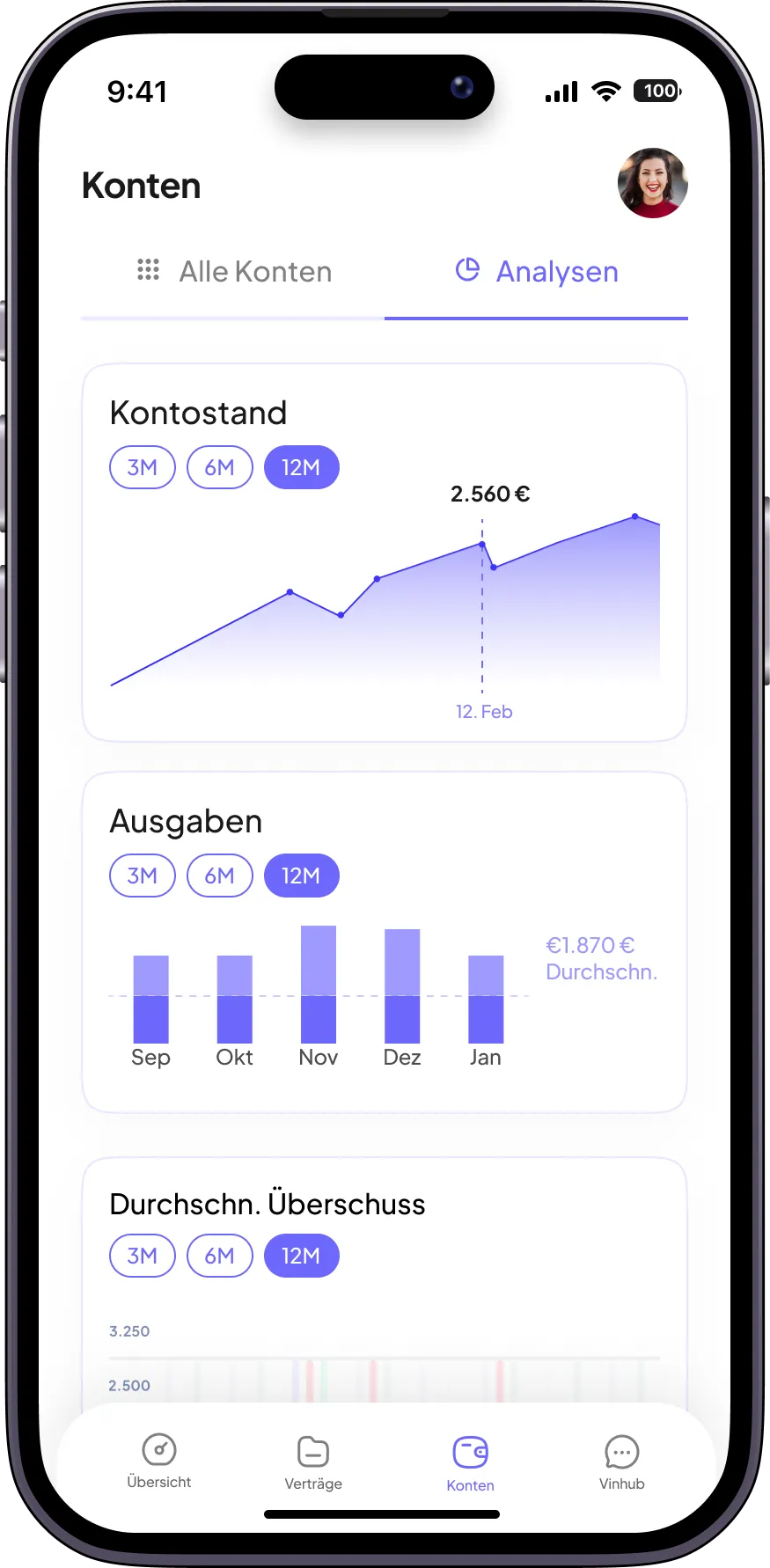Screen dimensions: 770x1568
Task: Open the Verträge tab
Action: pos(313,1462)
